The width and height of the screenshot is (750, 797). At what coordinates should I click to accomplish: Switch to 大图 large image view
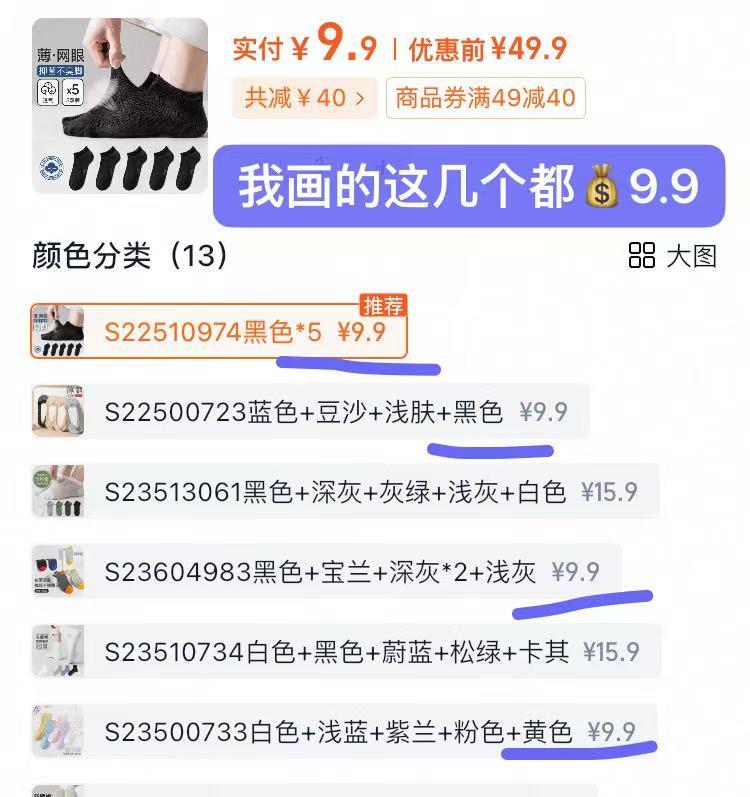coord(673,255)
